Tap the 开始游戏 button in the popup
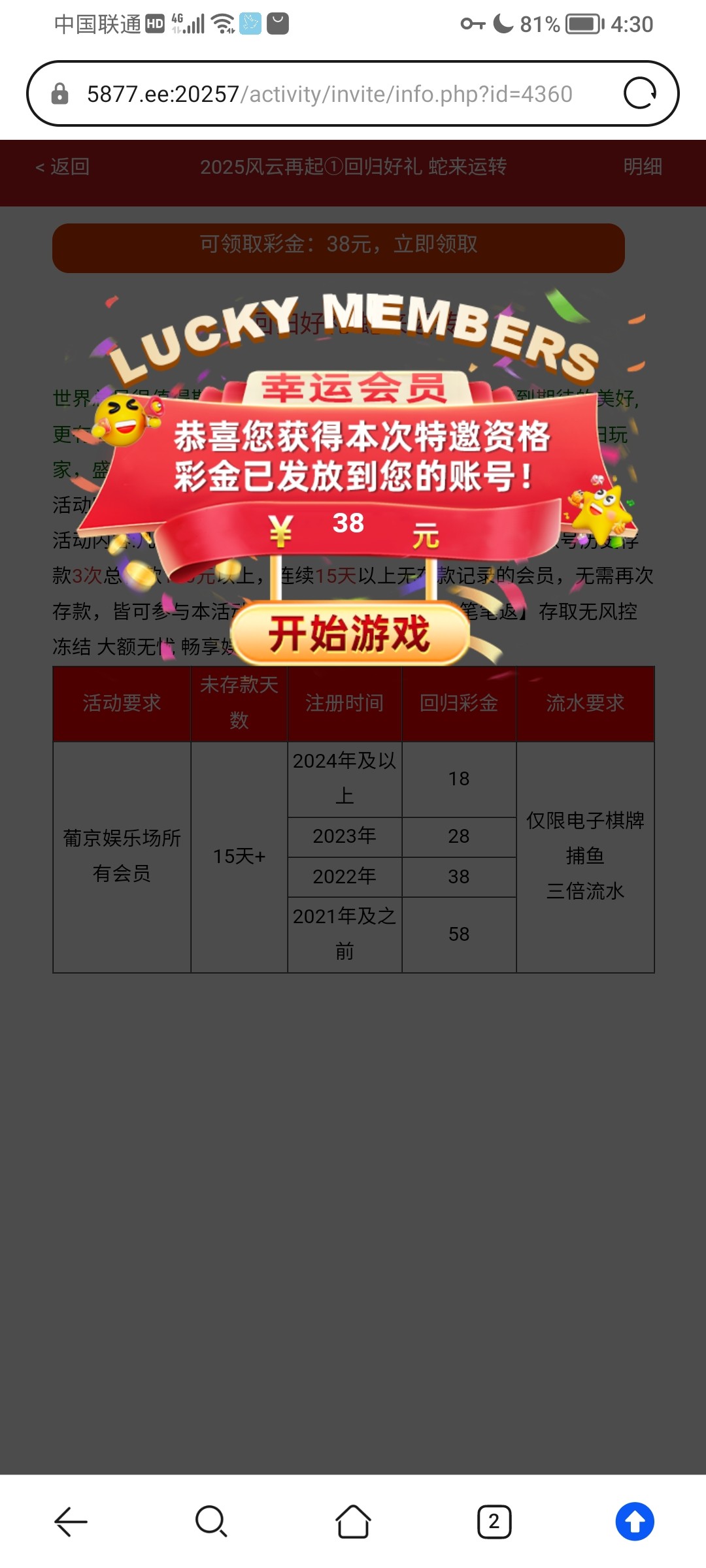Screen dimensions: 706x1568 click(x=350, y=633)
